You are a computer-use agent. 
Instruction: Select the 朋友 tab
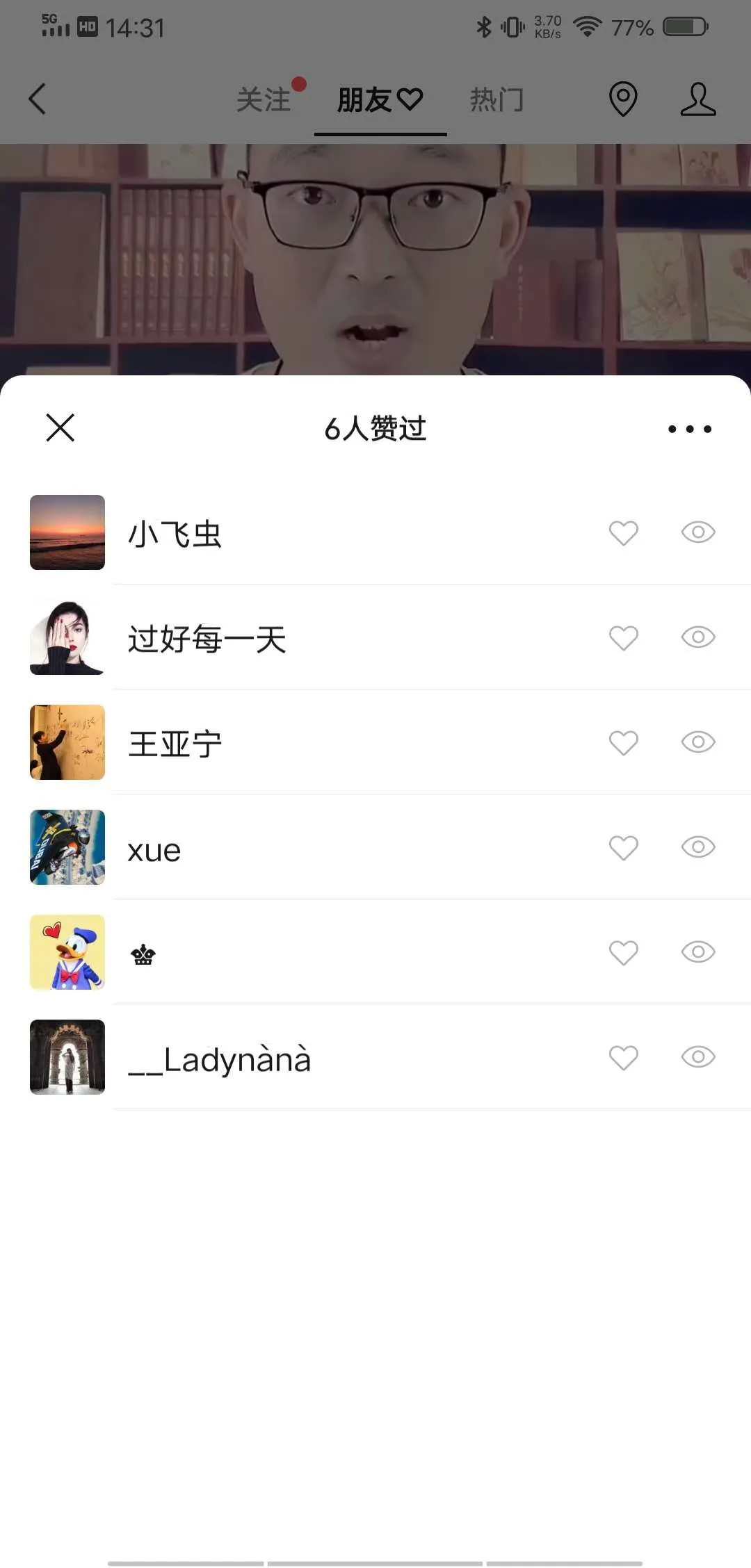[380, 99]
